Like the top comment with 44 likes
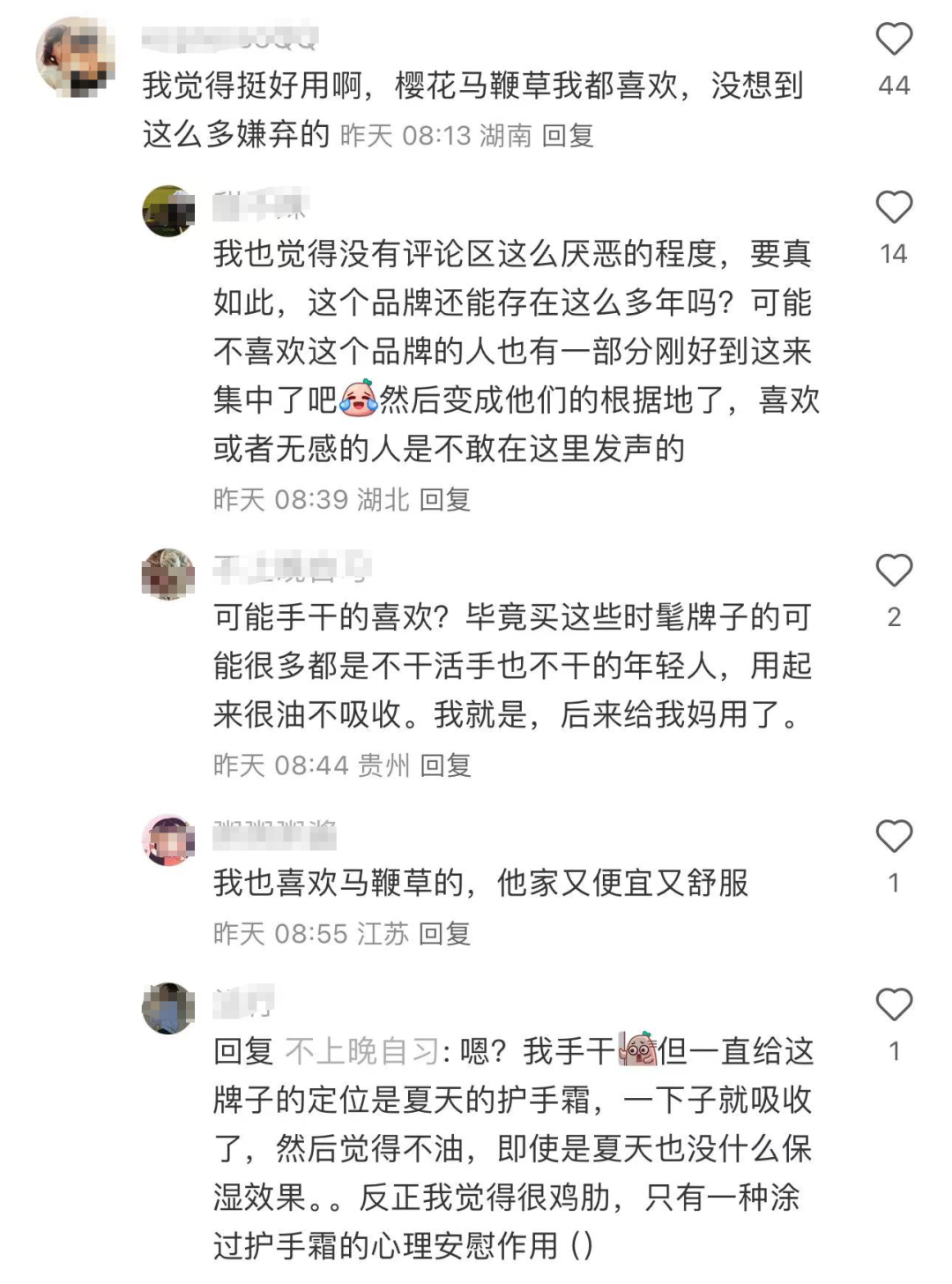 coord(893,40)
